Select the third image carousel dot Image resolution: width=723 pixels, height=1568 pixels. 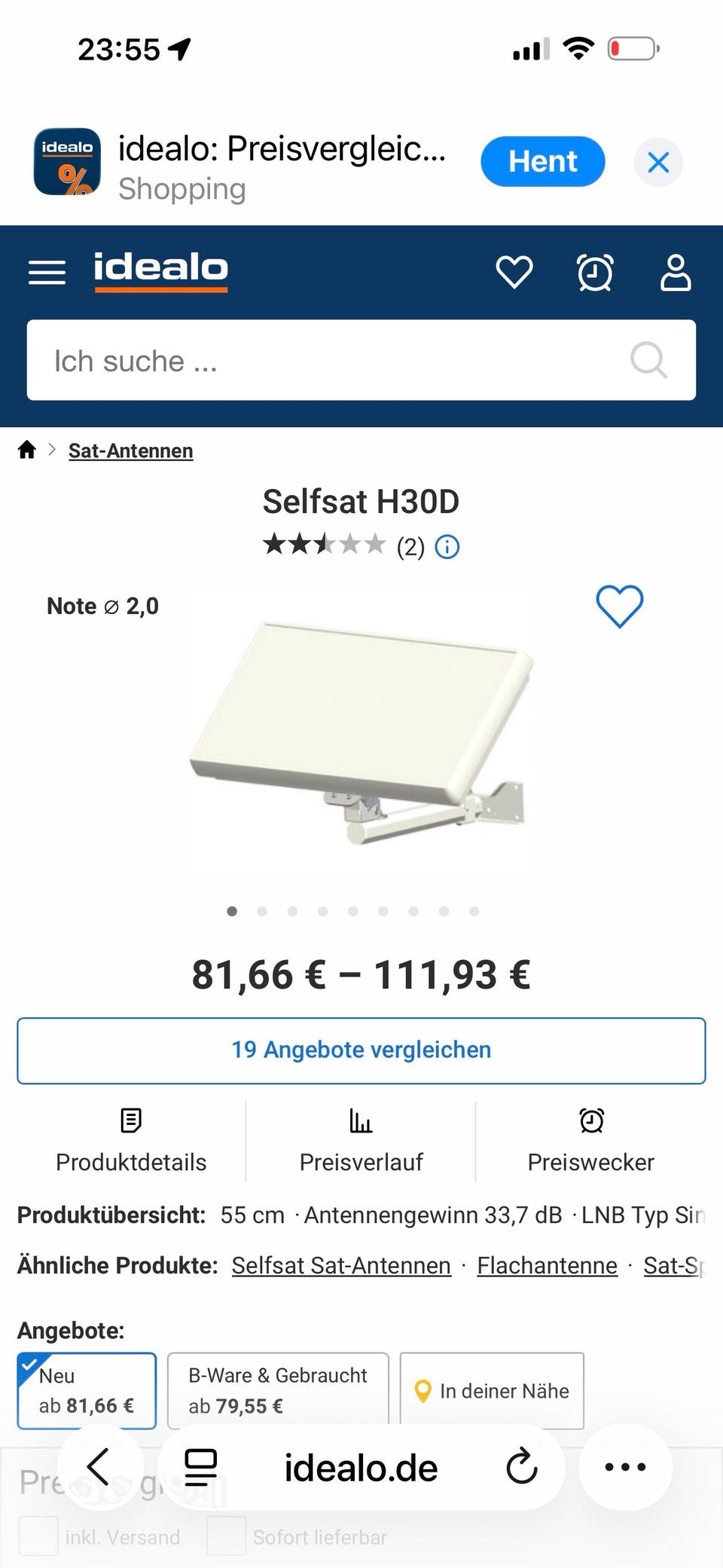(292, 911)
